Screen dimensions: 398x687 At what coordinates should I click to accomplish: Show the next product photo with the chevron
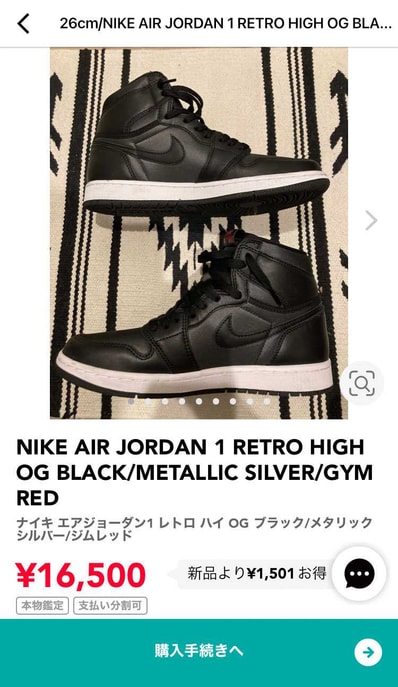pos(371,220)
